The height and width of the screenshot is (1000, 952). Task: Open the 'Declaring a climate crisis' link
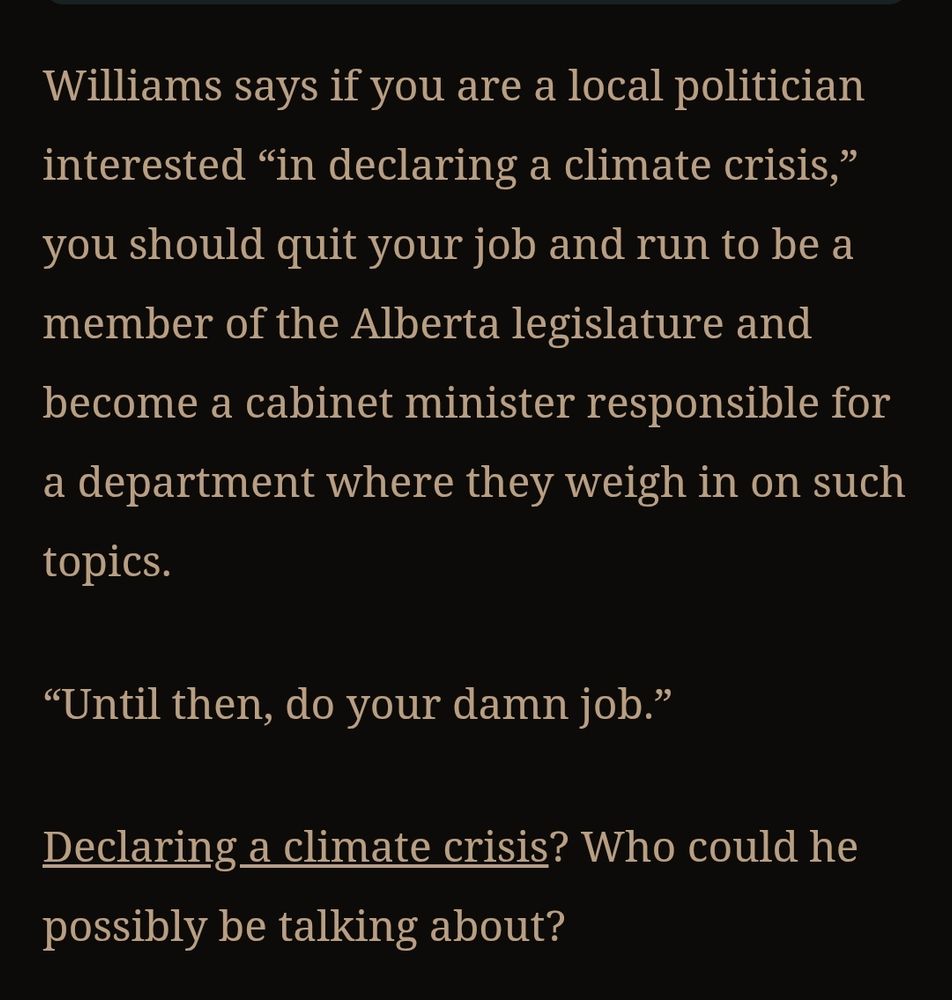coord(295,848)
